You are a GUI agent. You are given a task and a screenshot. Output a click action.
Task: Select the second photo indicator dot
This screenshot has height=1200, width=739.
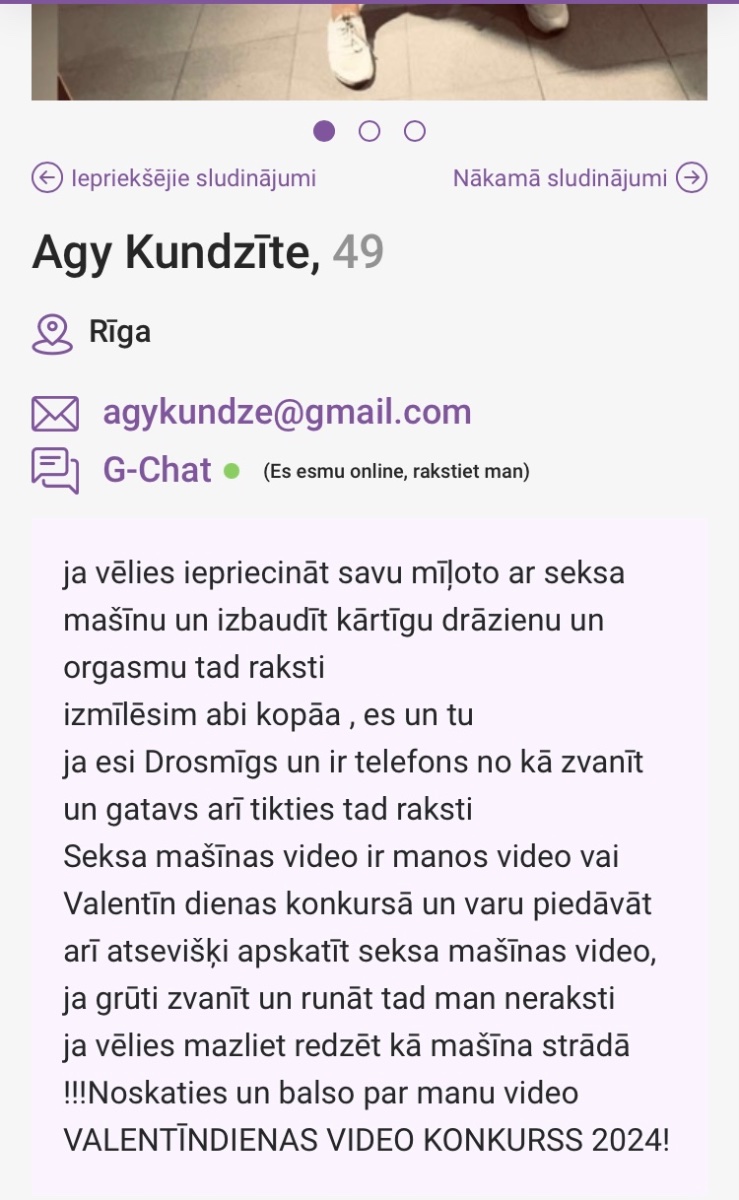click(369, 131)
